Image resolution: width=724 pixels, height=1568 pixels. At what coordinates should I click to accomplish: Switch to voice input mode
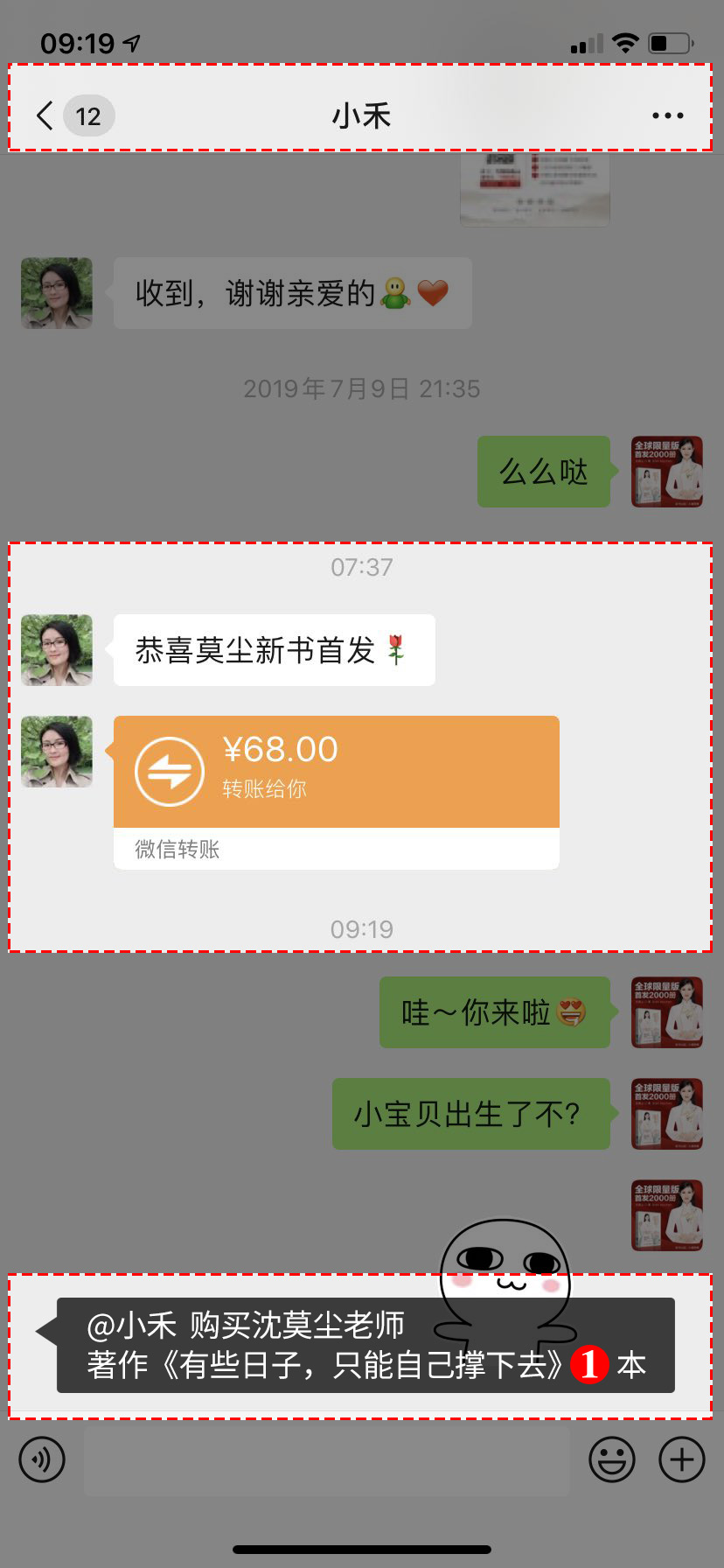pos(42,1459)
